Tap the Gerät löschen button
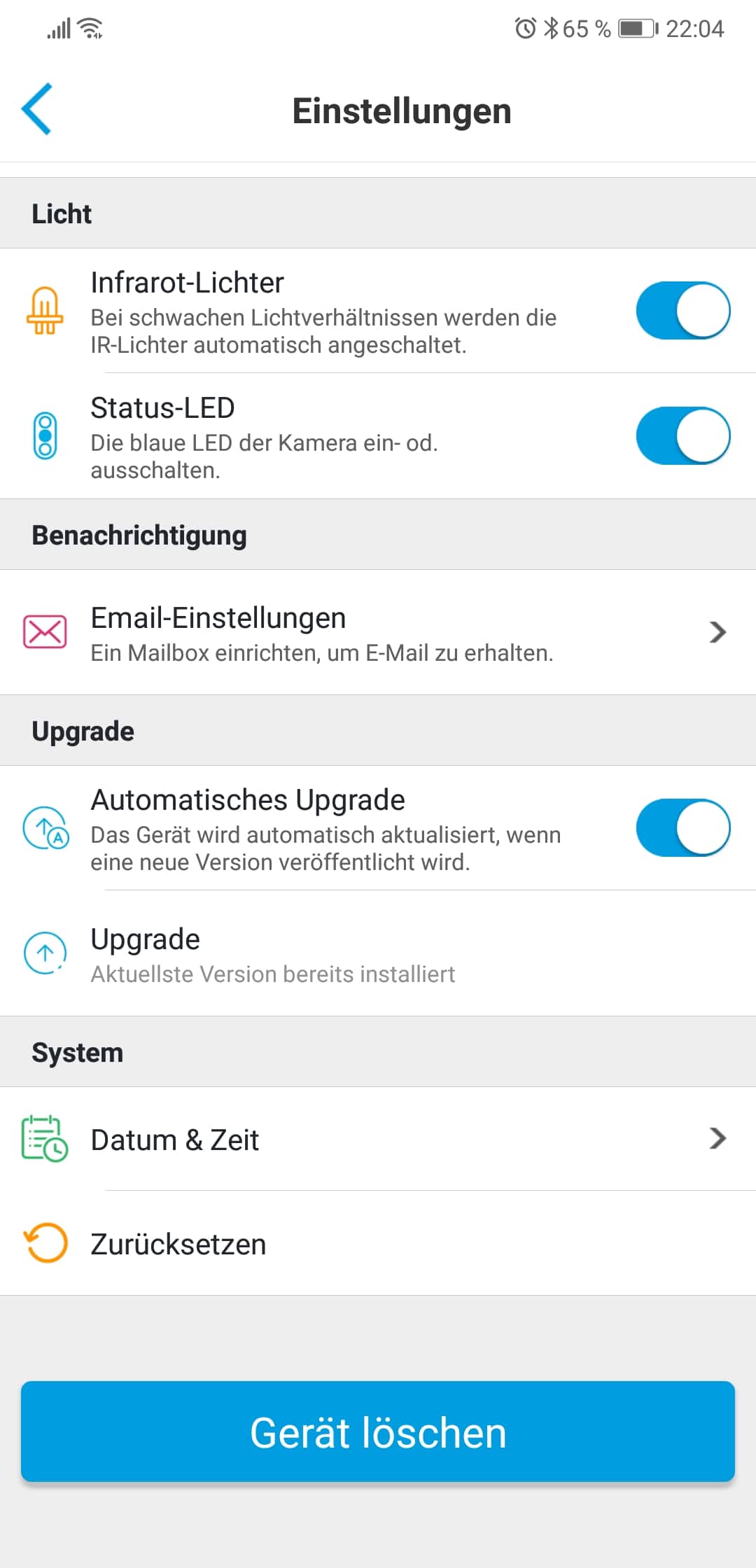 (x=378, y=1431)
